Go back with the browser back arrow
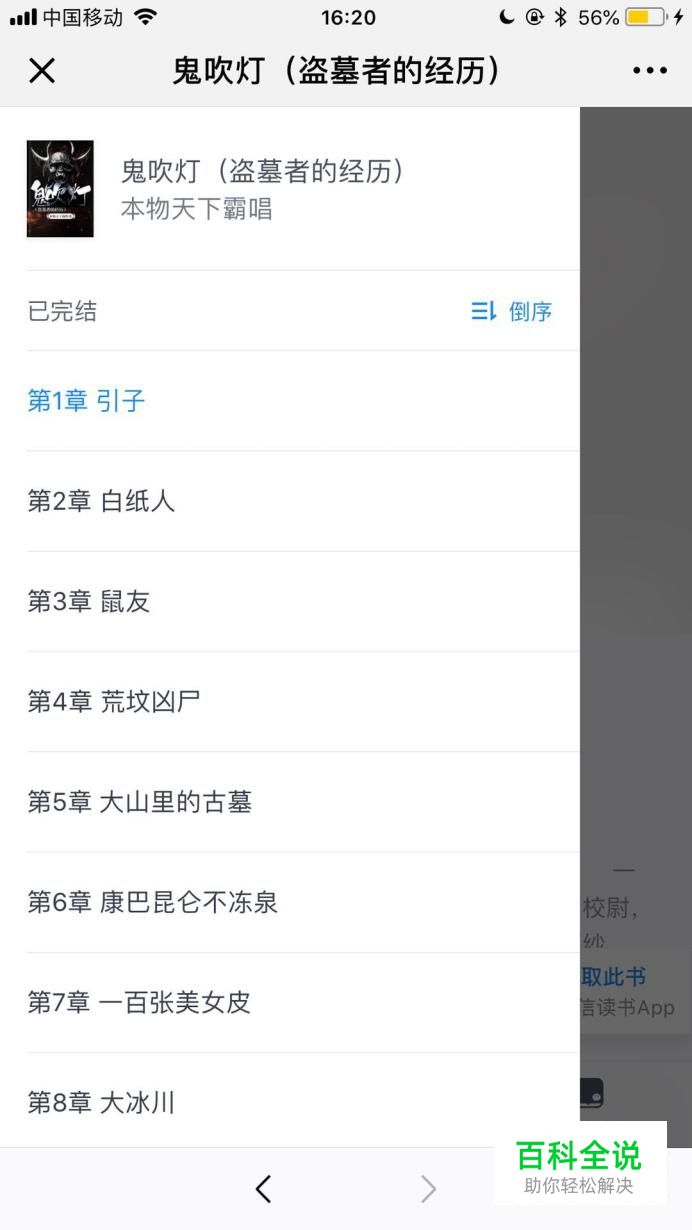The image size is (692, 1230). [263, 1189]
